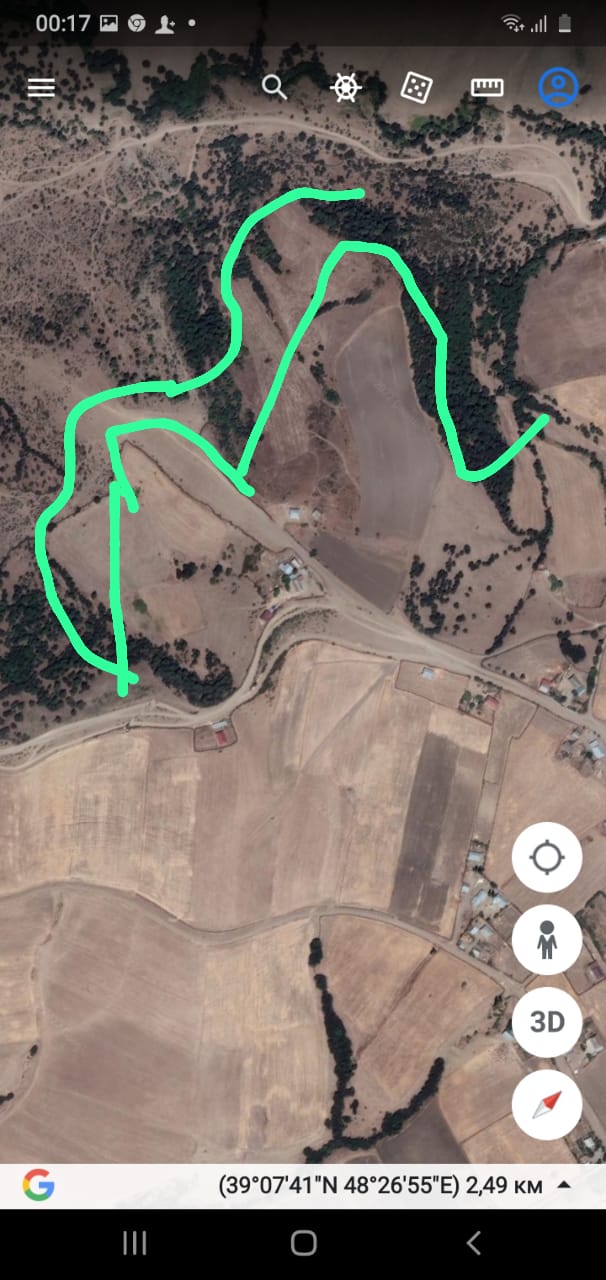Switch the map to 3D view
Image resolution: width=606 pixels, height=1280 pixels.
pos(546,1022)
